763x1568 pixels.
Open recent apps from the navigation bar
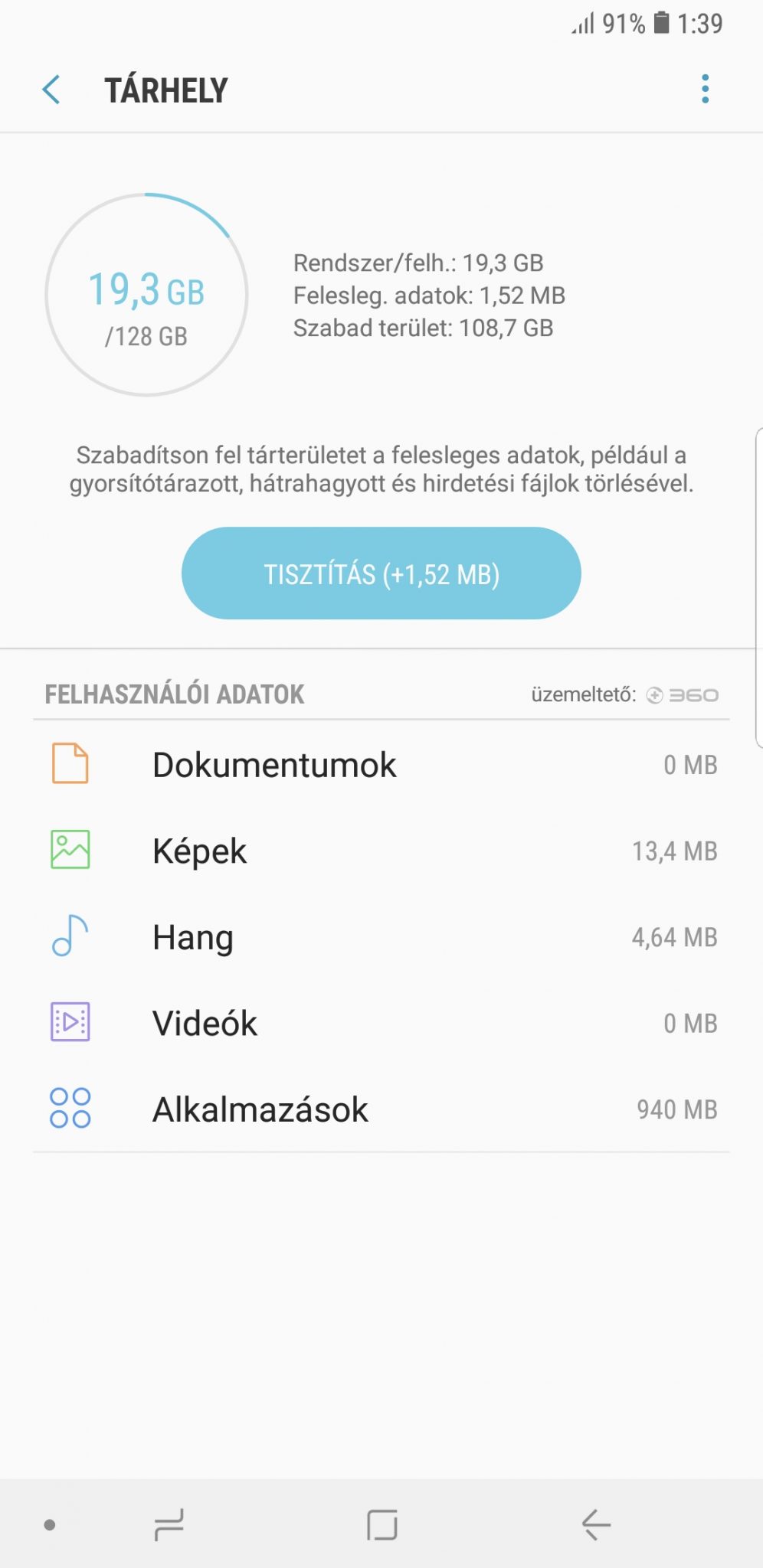pos(169,1524)
